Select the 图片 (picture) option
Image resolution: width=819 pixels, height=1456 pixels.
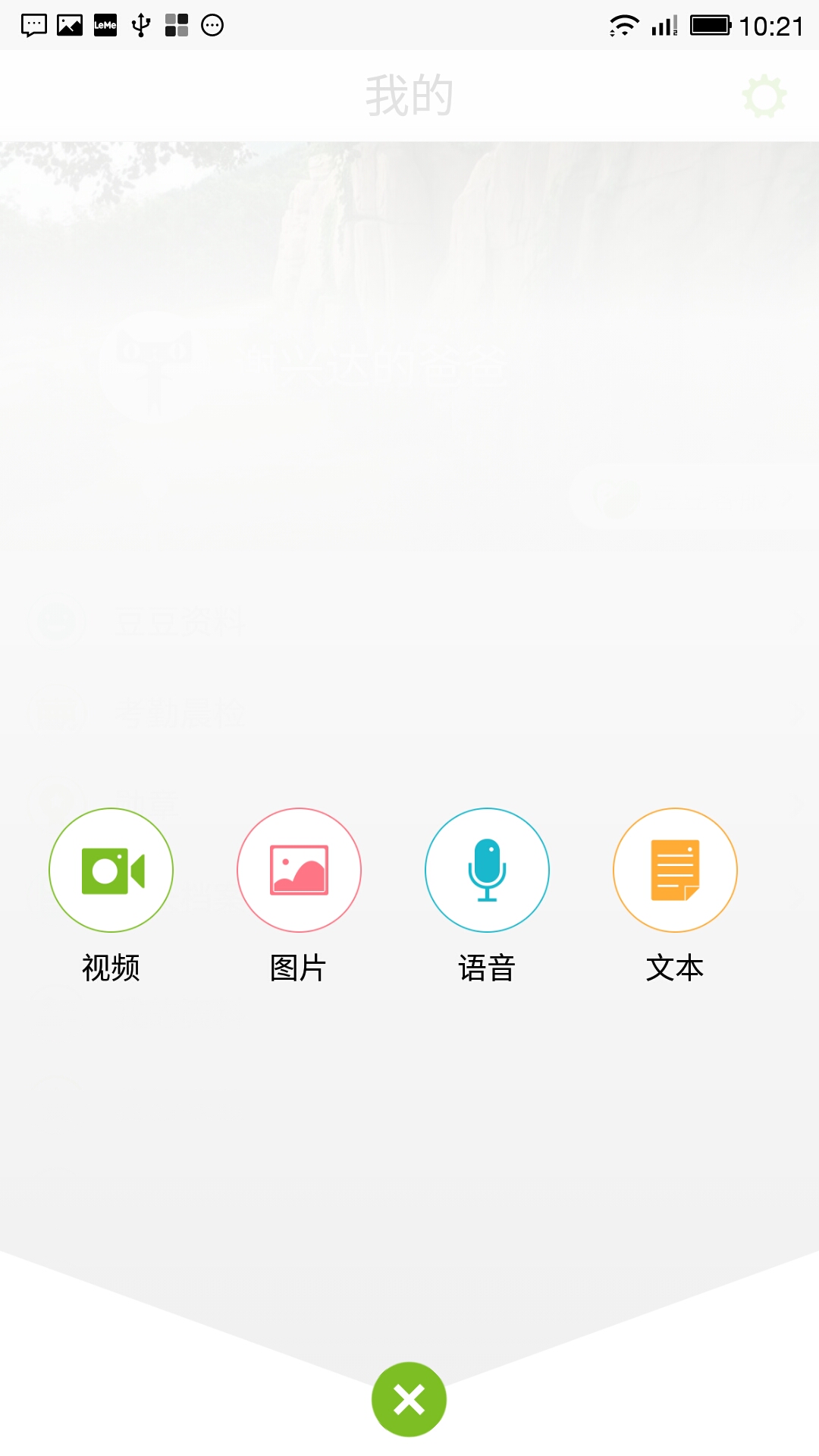tap(299, 870)
